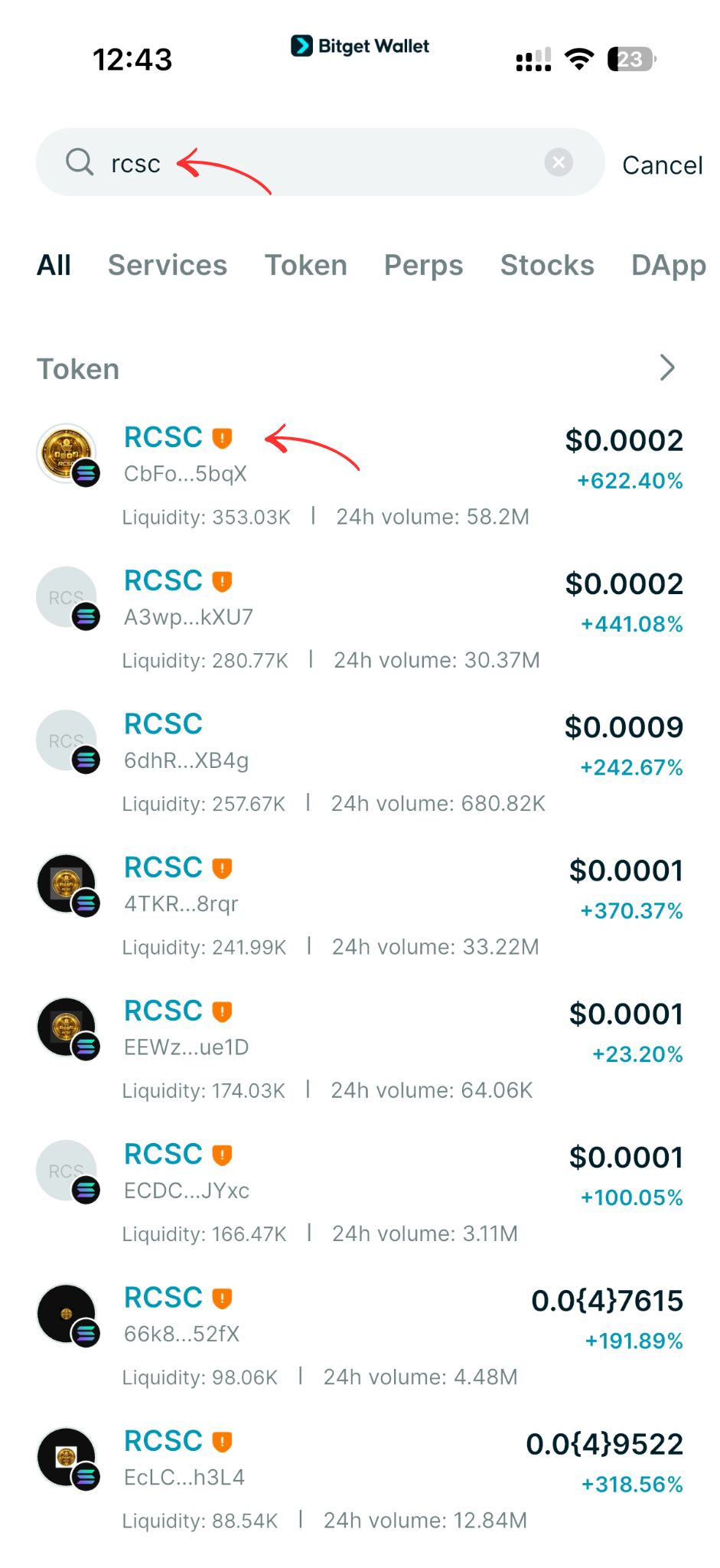The image size is (720, 1568).
Task: Click the Wi-Fi icon in the status bar
Action: point(579,57)
